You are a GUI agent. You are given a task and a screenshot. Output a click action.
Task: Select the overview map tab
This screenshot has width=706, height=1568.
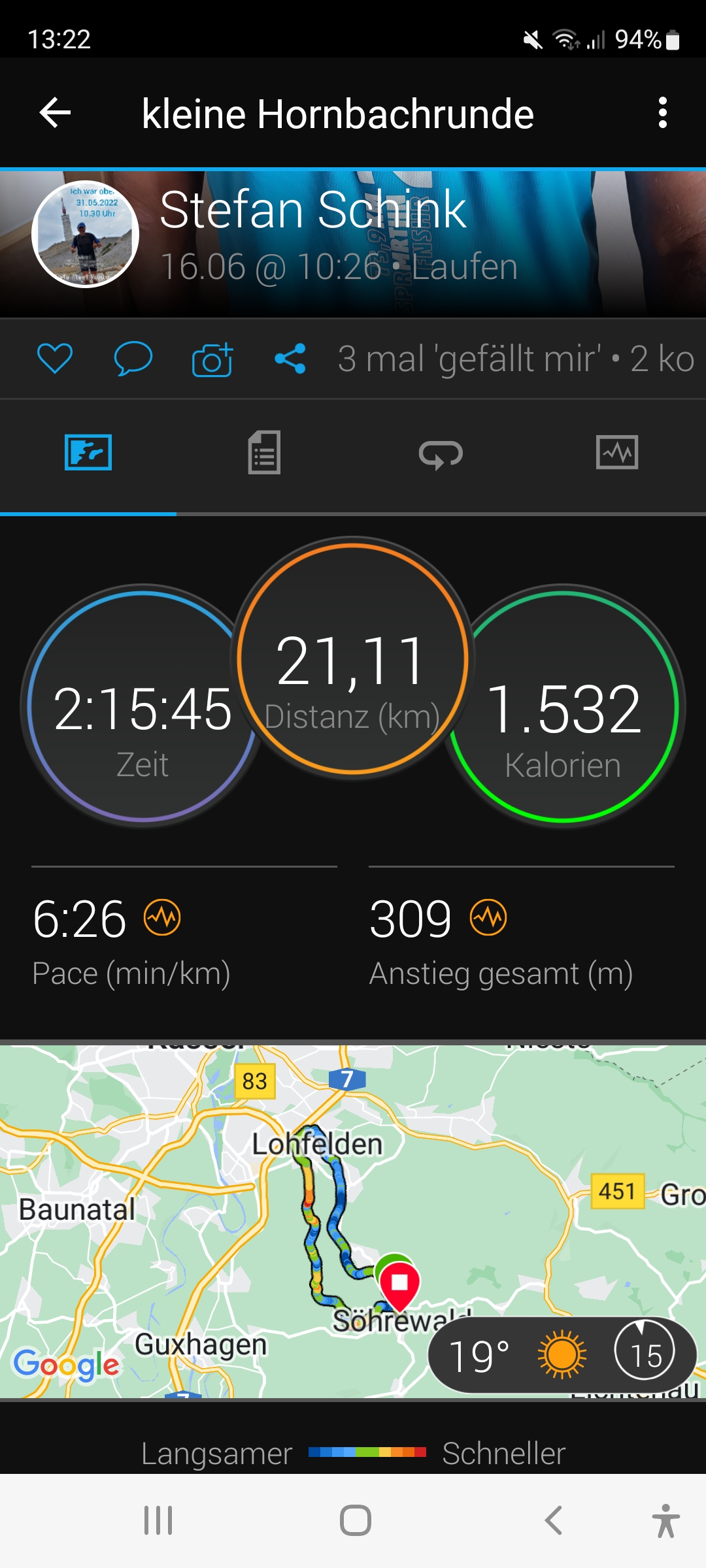point(88,452)
